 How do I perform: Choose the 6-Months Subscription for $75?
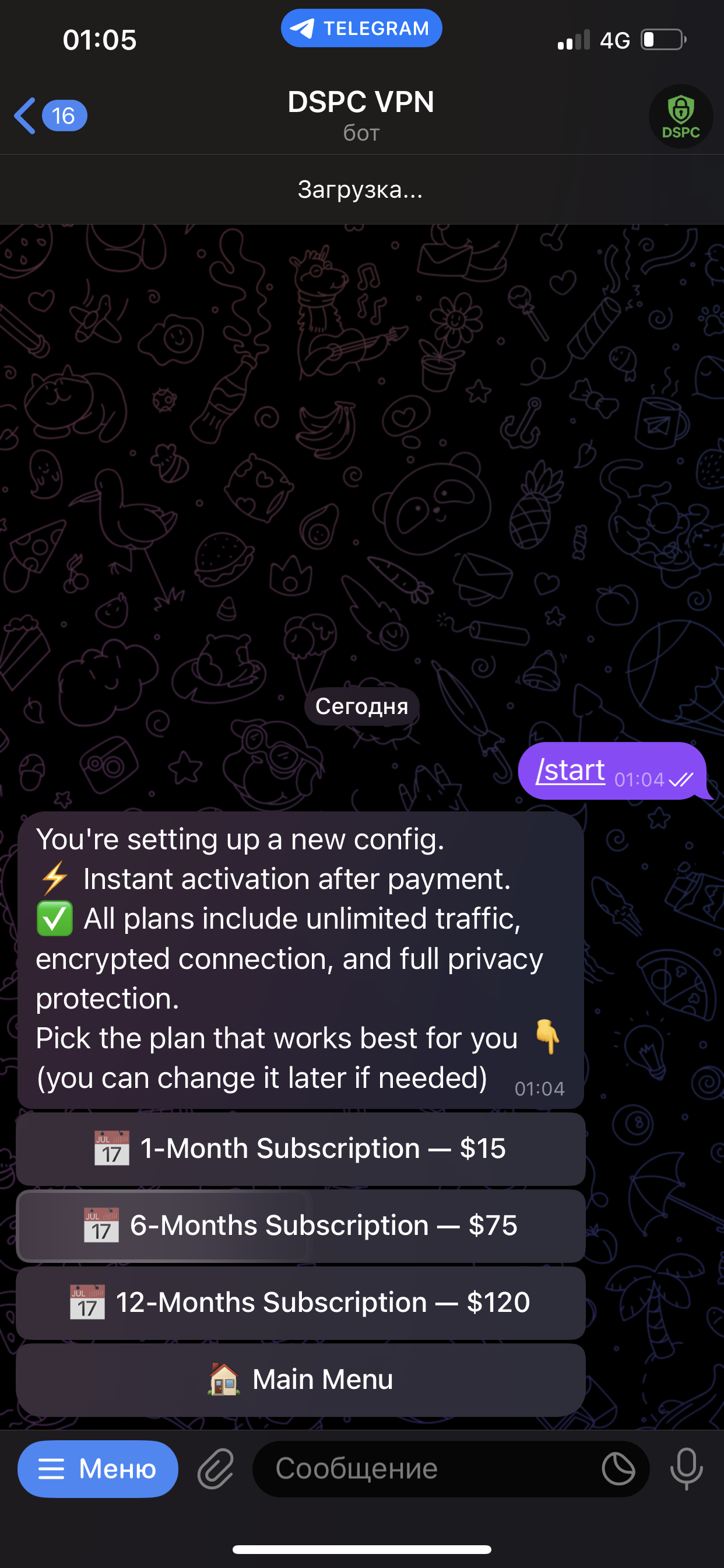tap(301, 1226)
